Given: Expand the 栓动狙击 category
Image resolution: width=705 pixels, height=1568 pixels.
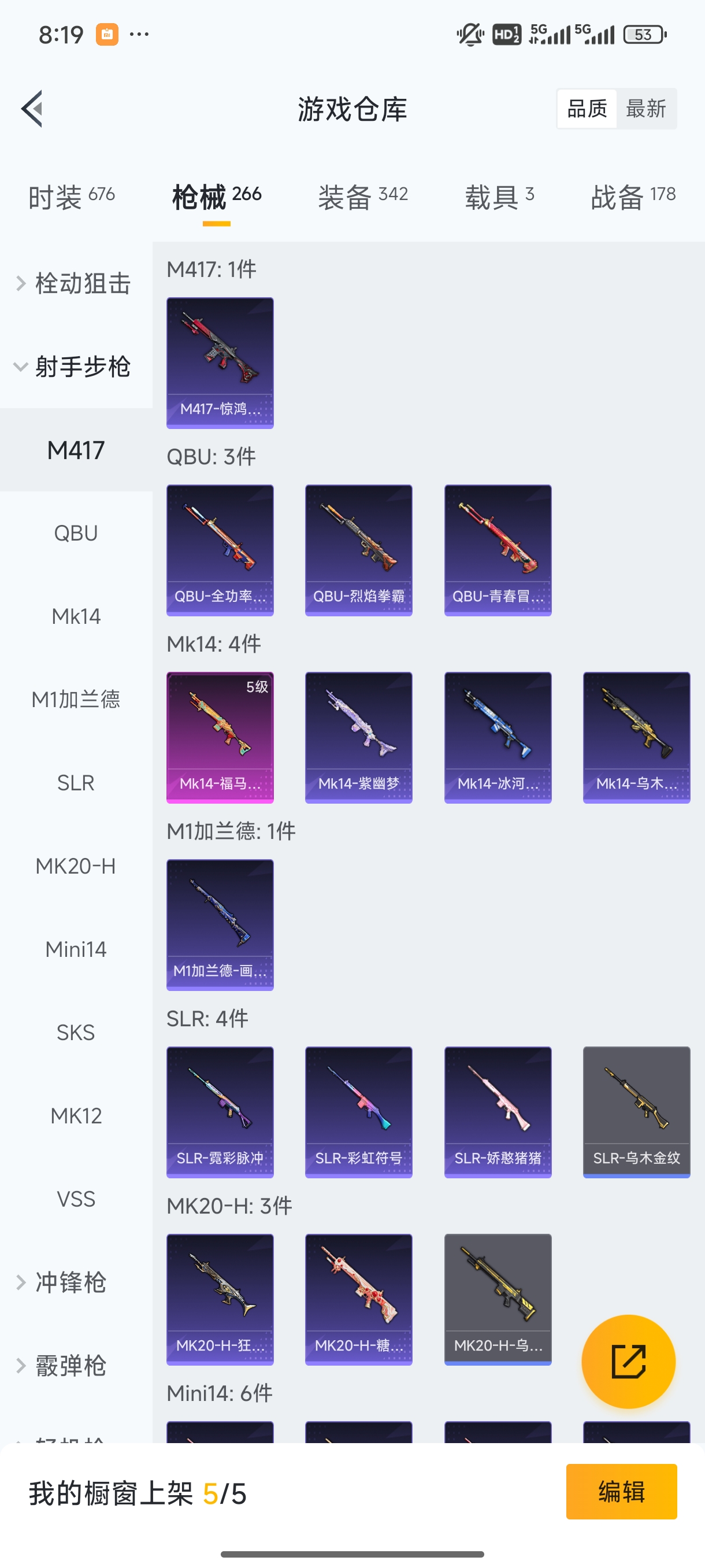Looking at the screenshot, I should pos(76,284).
